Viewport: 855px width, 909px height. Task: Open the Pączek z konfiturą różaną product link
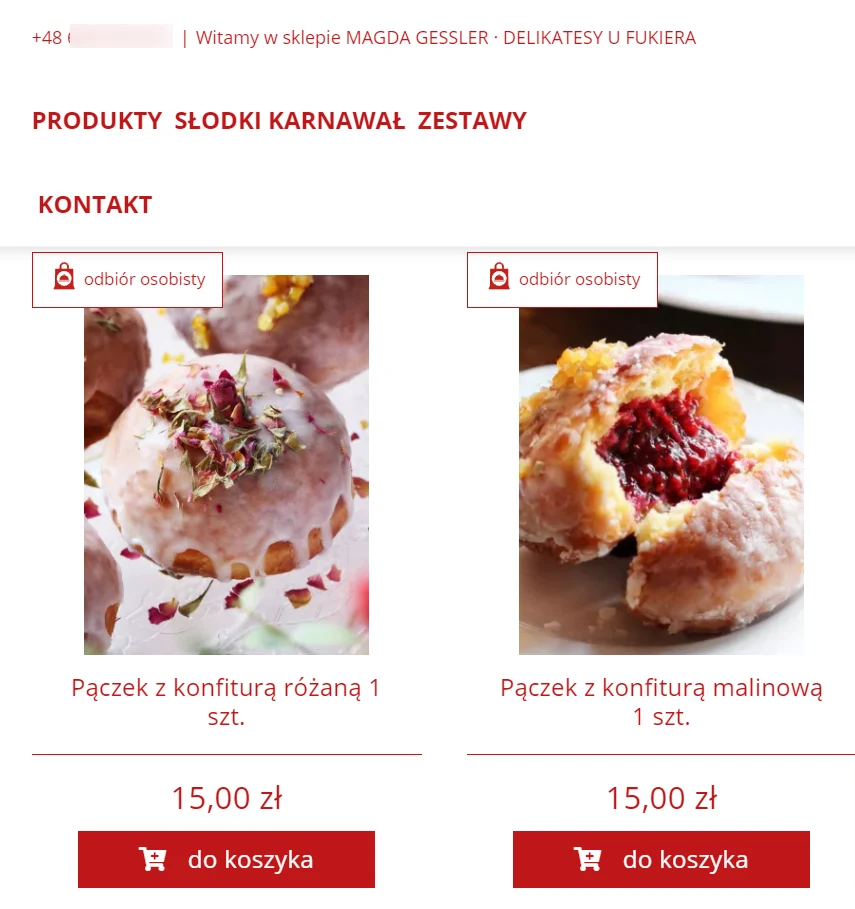click(226, 701)
